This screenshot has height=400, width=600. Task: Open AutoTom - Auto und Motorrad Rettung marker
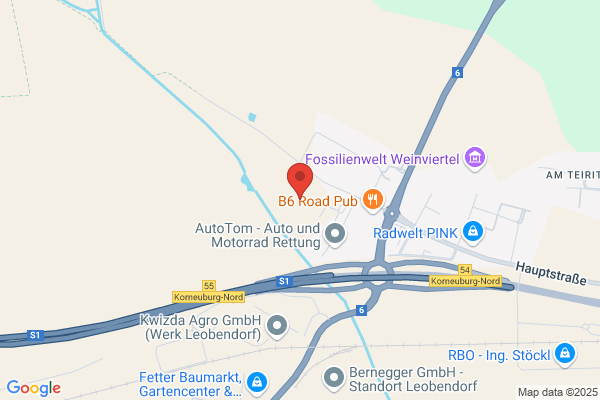335,234
